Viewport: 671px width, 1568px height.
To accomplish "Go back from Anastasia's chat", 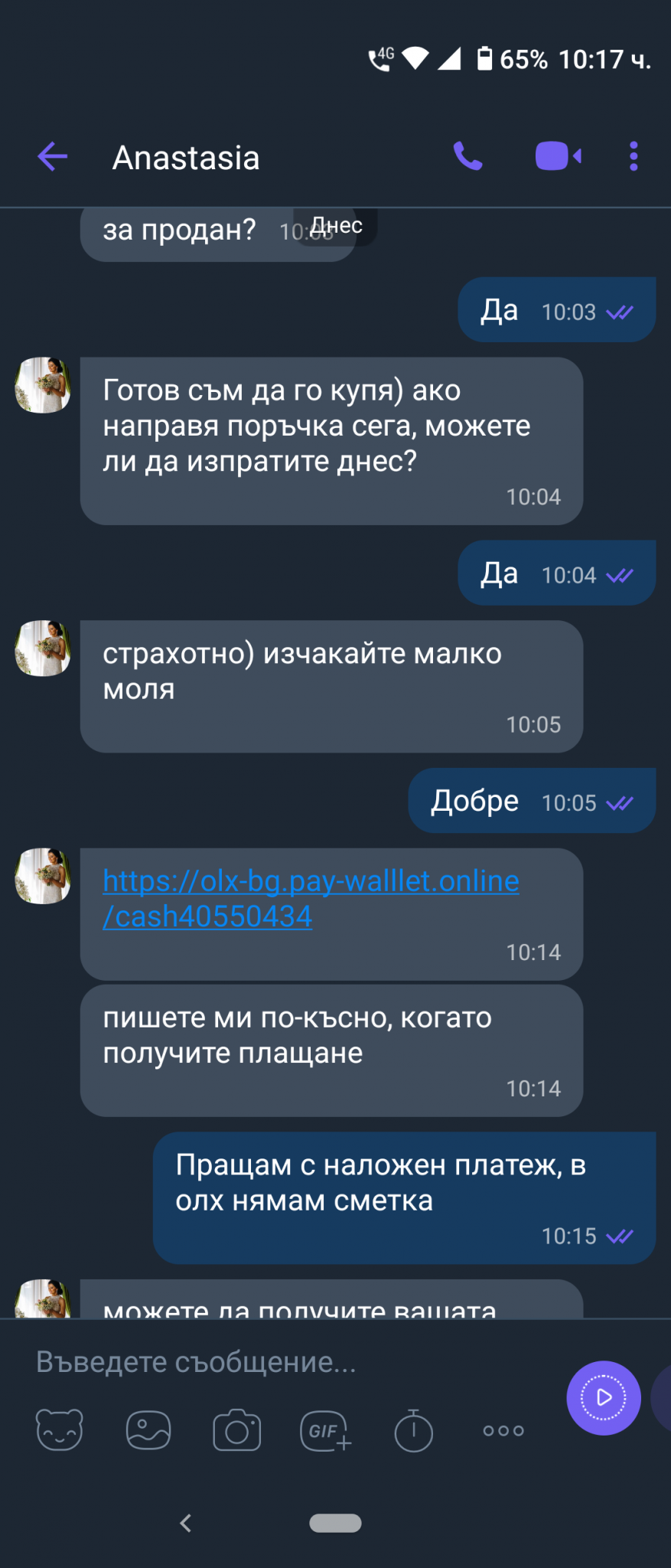I will point(52,157).
